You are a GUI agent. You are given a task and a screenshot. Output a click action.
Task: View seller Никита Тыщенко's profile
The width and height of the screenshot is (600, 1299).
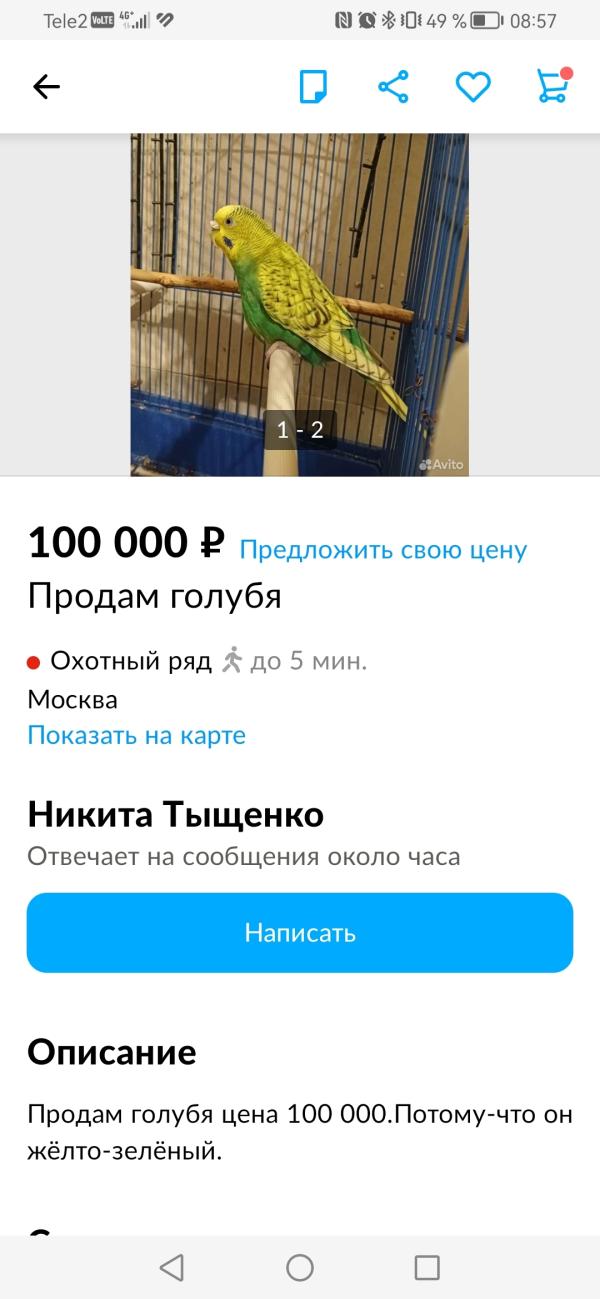pos(175,815)
